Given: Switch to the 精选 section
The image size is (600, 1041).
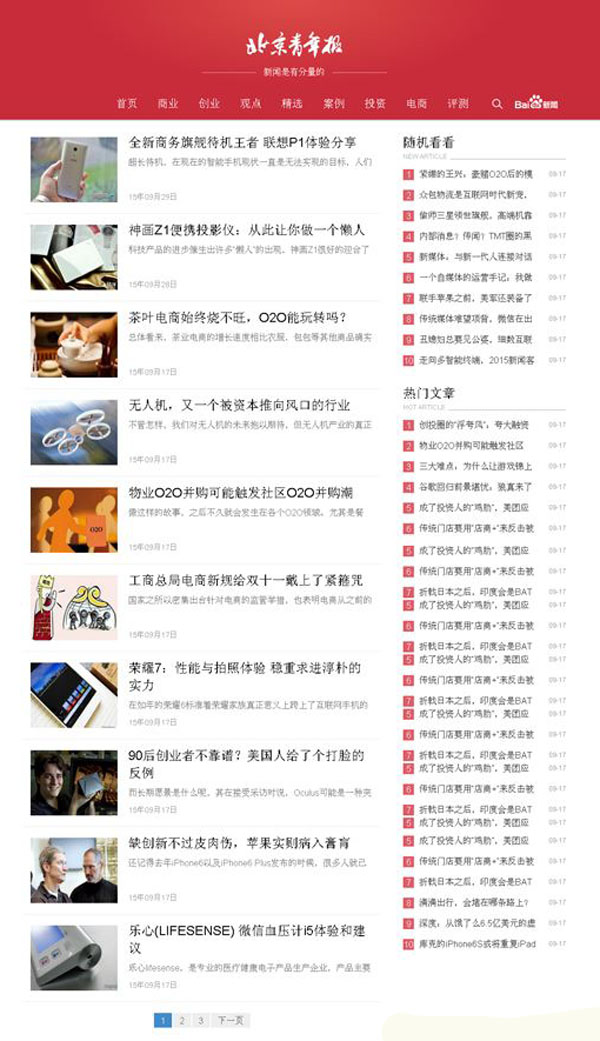Looking at the screenshot, I should (292, 103).
